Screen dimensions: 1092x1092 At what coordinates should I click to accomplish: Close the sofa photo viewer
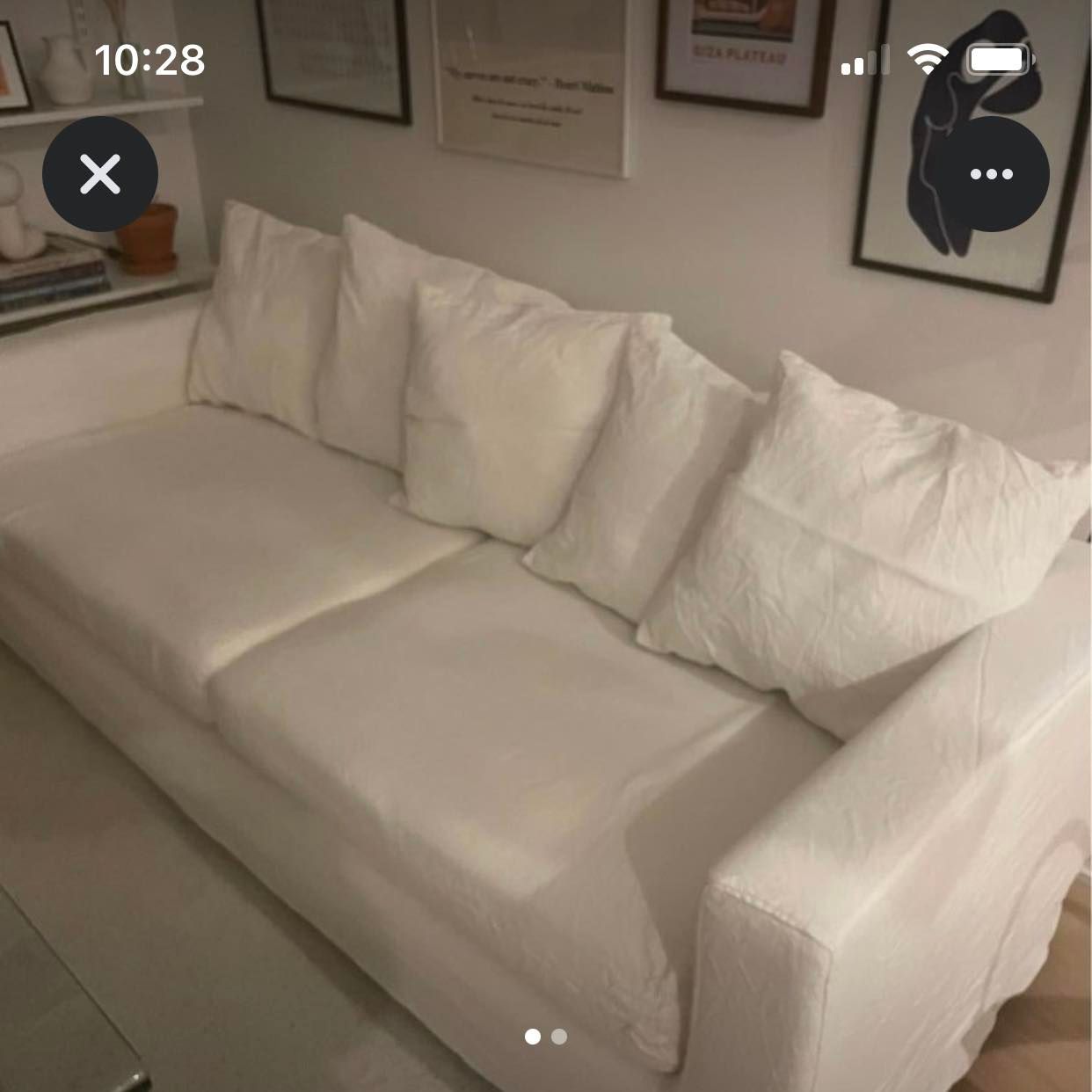tap(100, 174)
